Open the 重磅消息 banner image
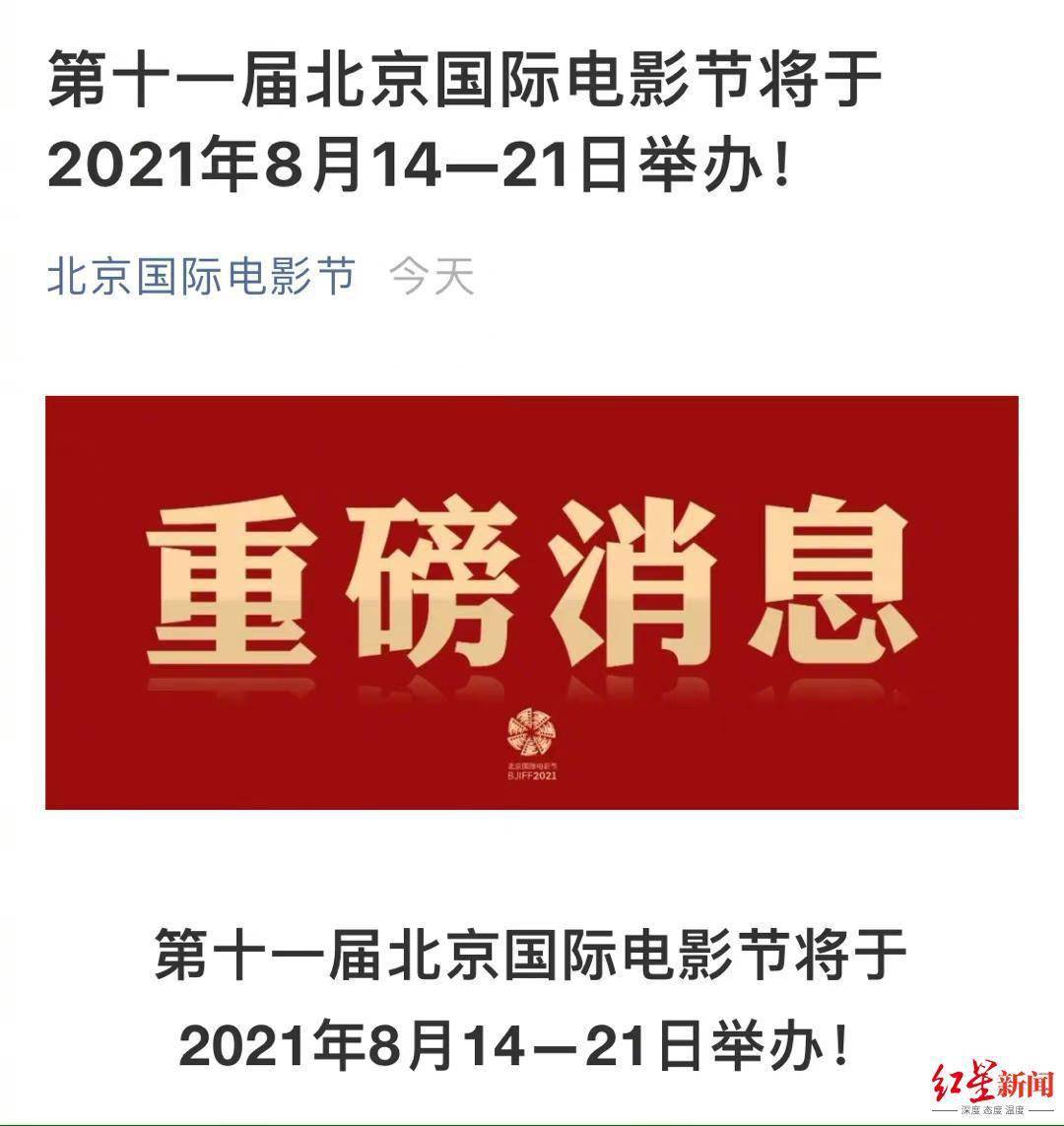 (531, 602)
